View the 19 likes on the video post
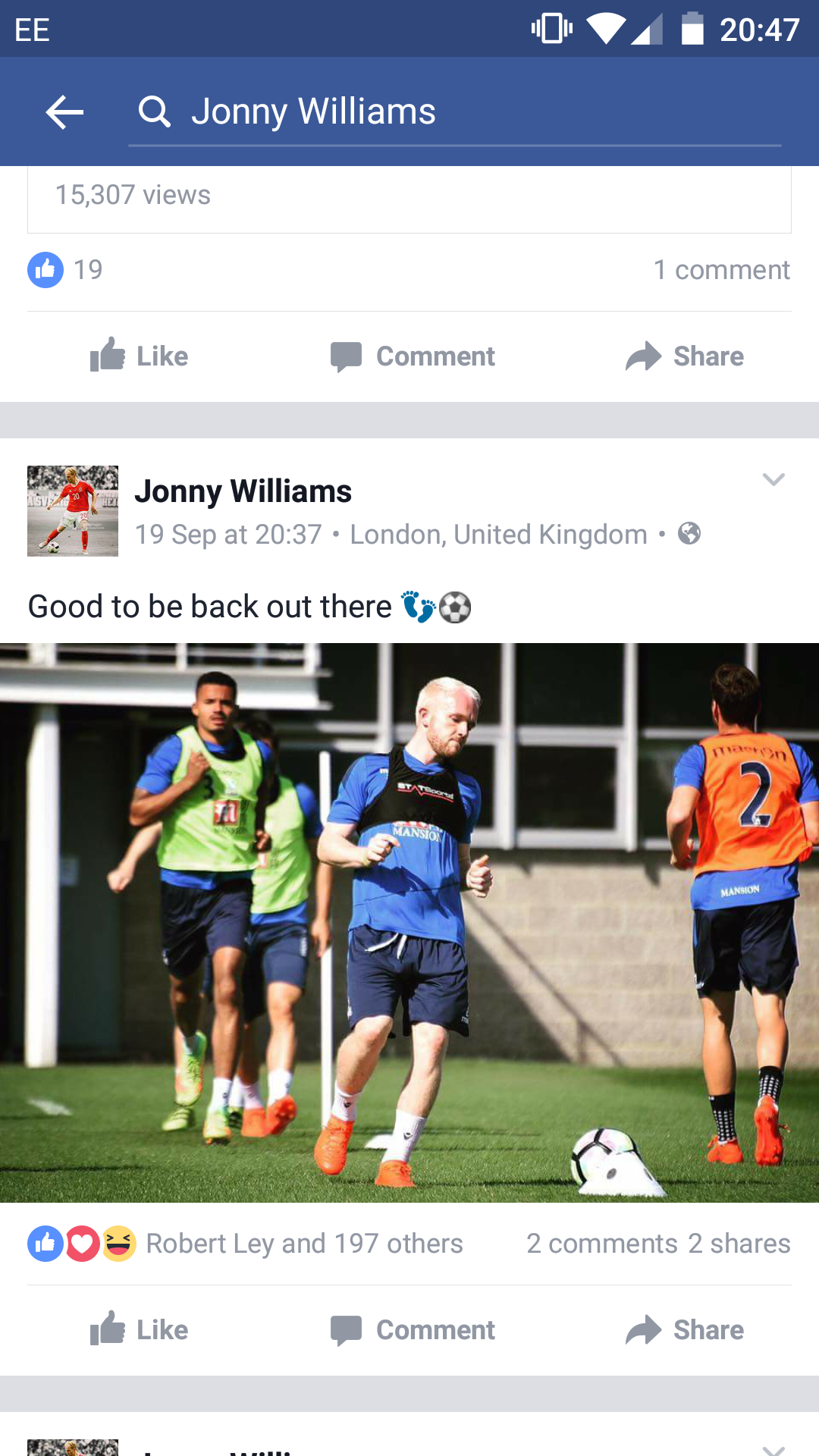 coord(66,270)
